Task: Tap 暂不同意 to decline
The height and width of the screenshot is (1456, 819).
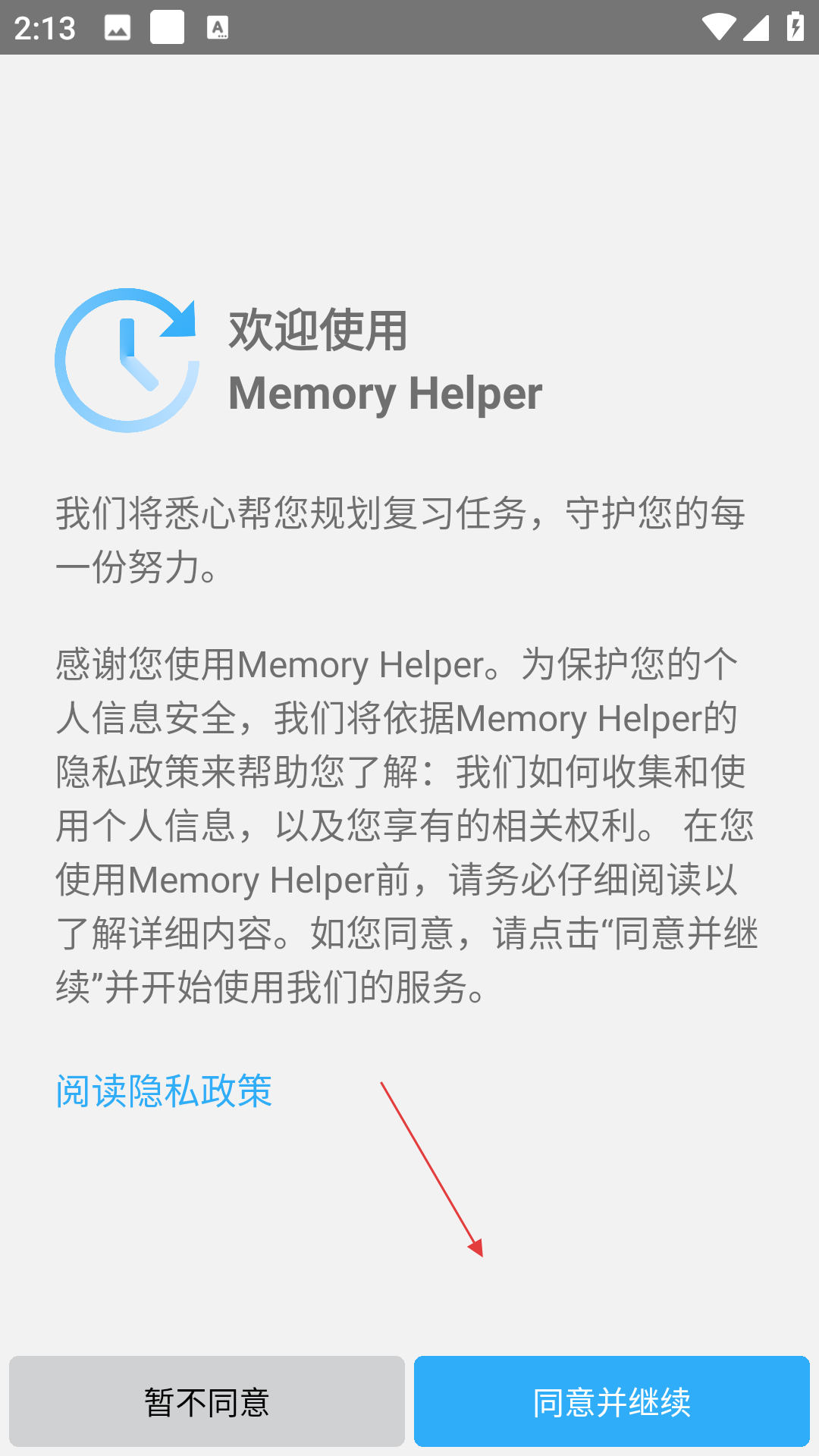Action: coord(207,1401)
